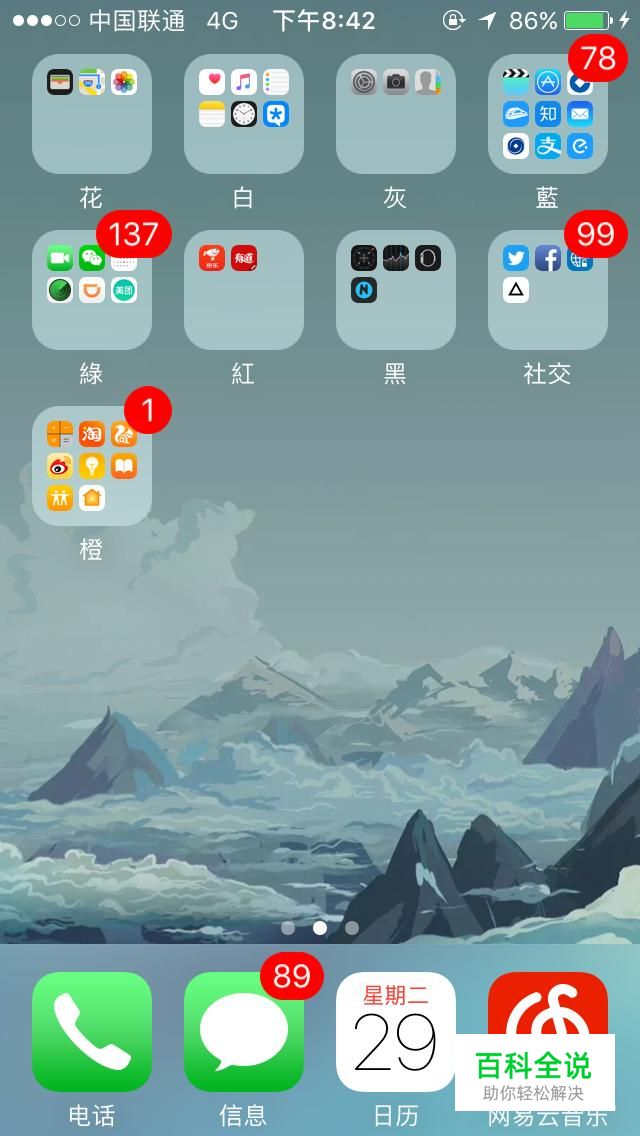640x1136 pixels.
Task: Open the 信息 messages app
Action: (244, 1032)
